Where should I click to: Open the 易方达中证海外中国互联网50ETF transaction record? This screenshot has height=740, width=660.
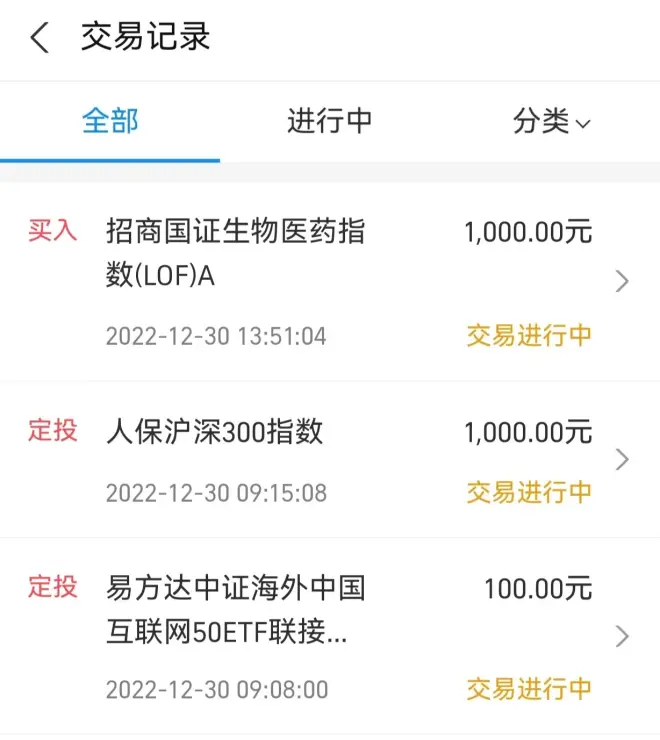(x=330, y=636)
